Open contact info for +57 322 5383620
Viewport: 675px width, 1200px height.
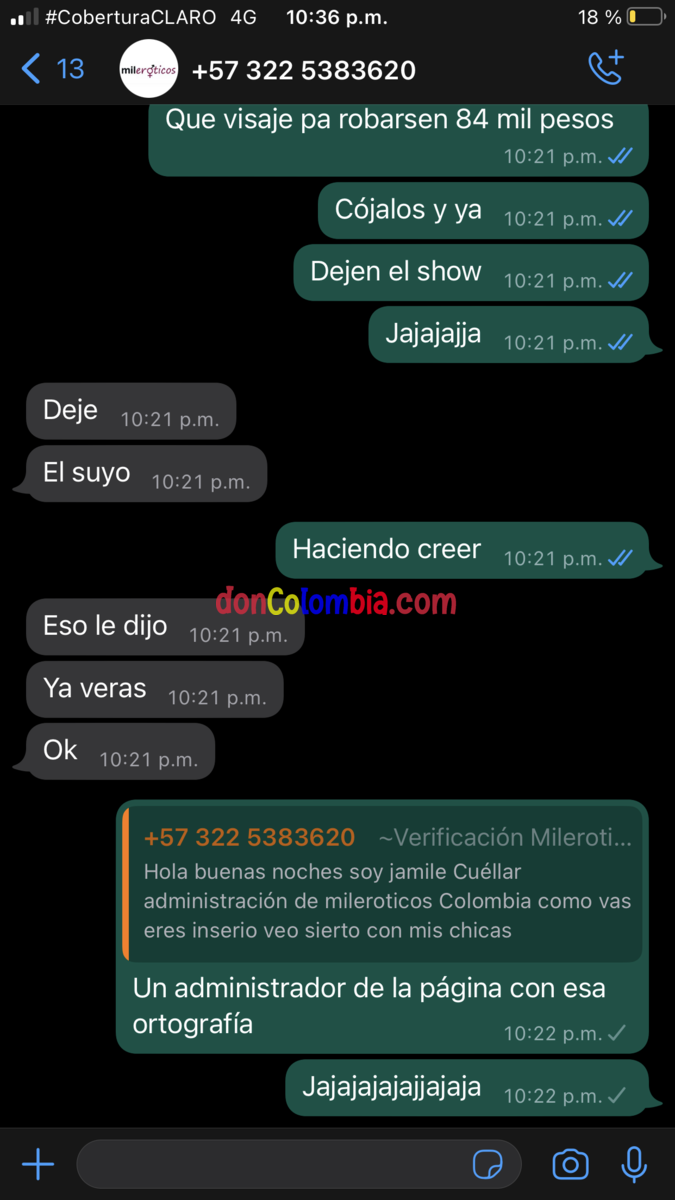pyautogui.click(x=304, y=70)
